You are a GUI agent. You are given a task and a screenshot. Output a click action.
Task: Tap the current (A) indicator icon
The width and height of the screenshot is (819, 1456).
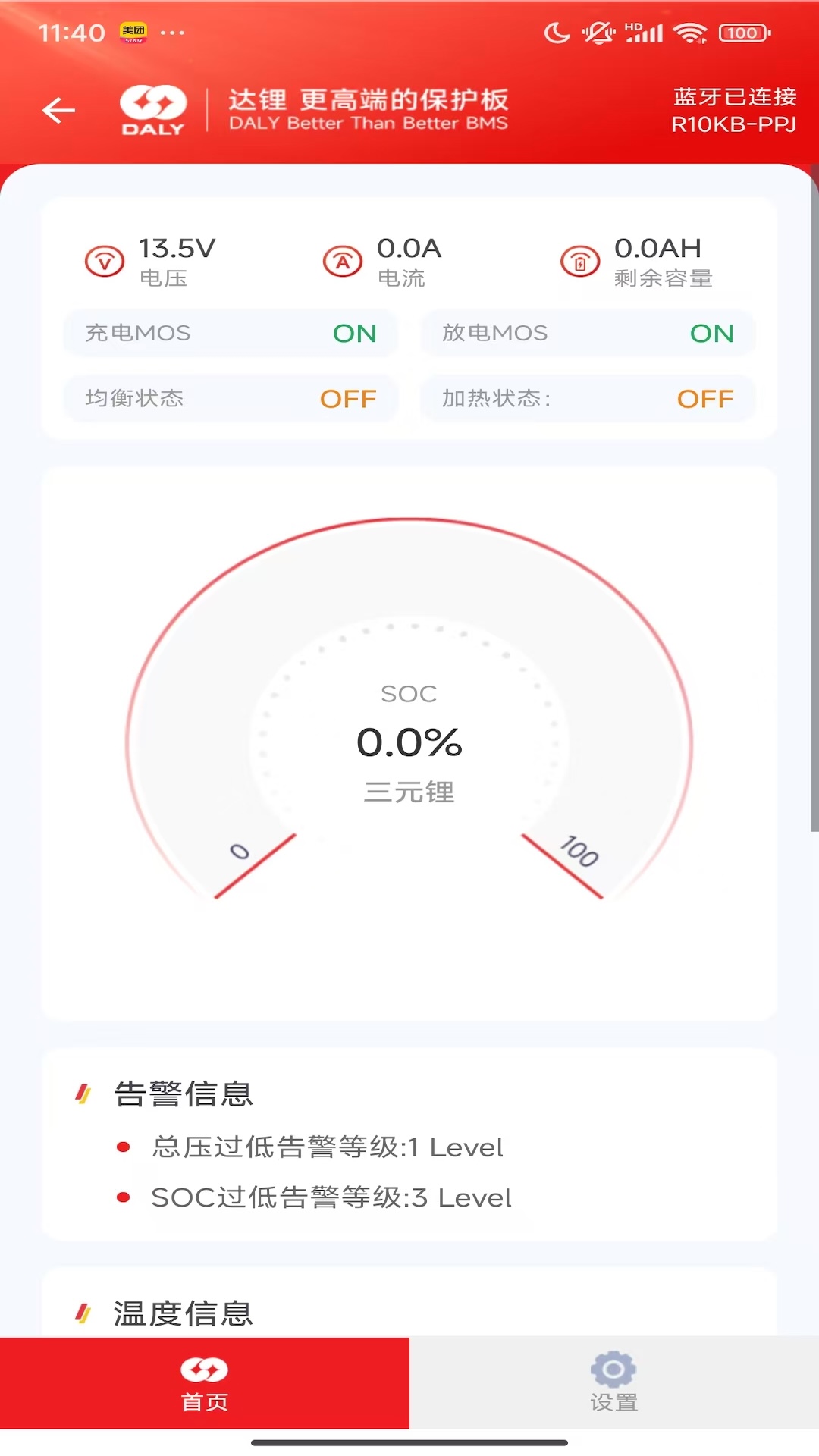point(343,261)
